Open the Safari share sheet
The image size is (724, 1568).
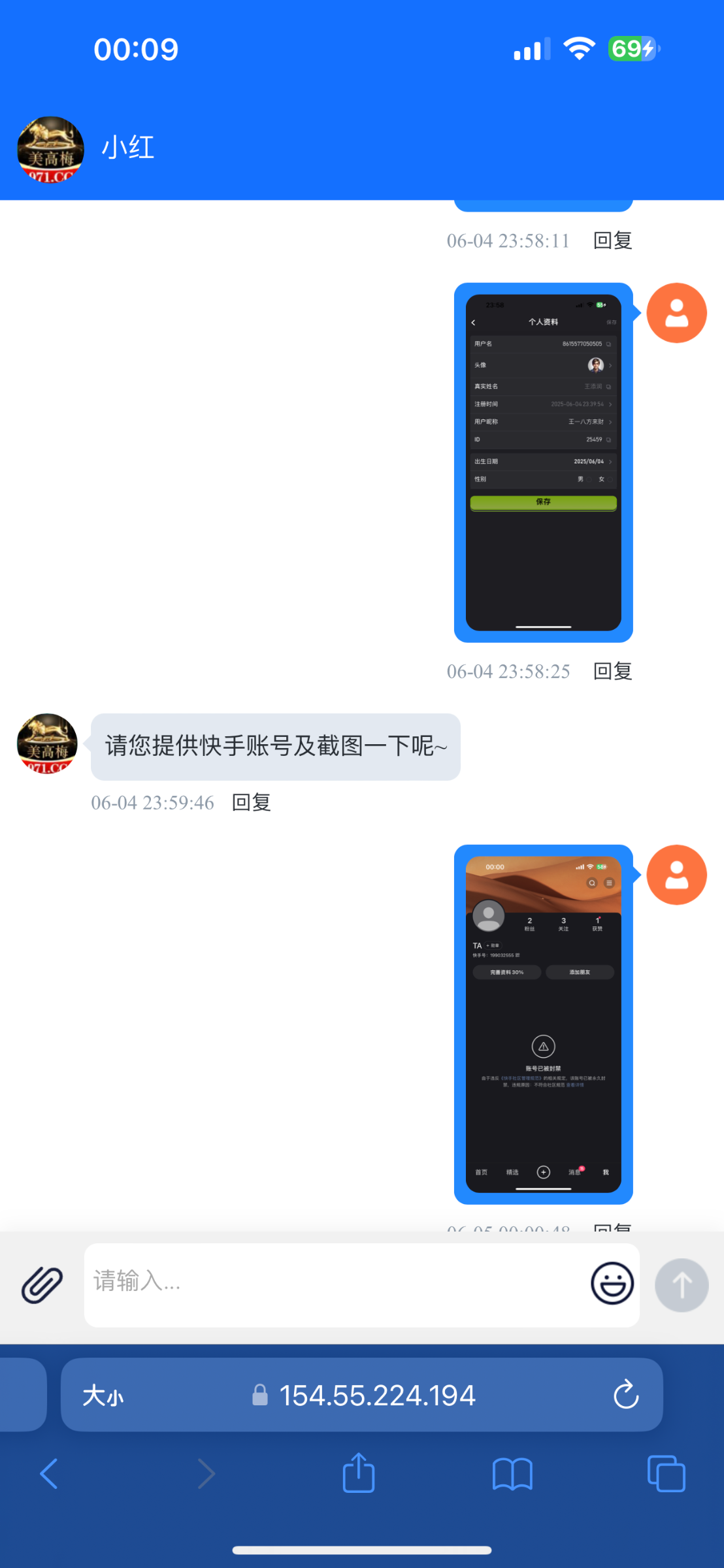coord(359,1473)
